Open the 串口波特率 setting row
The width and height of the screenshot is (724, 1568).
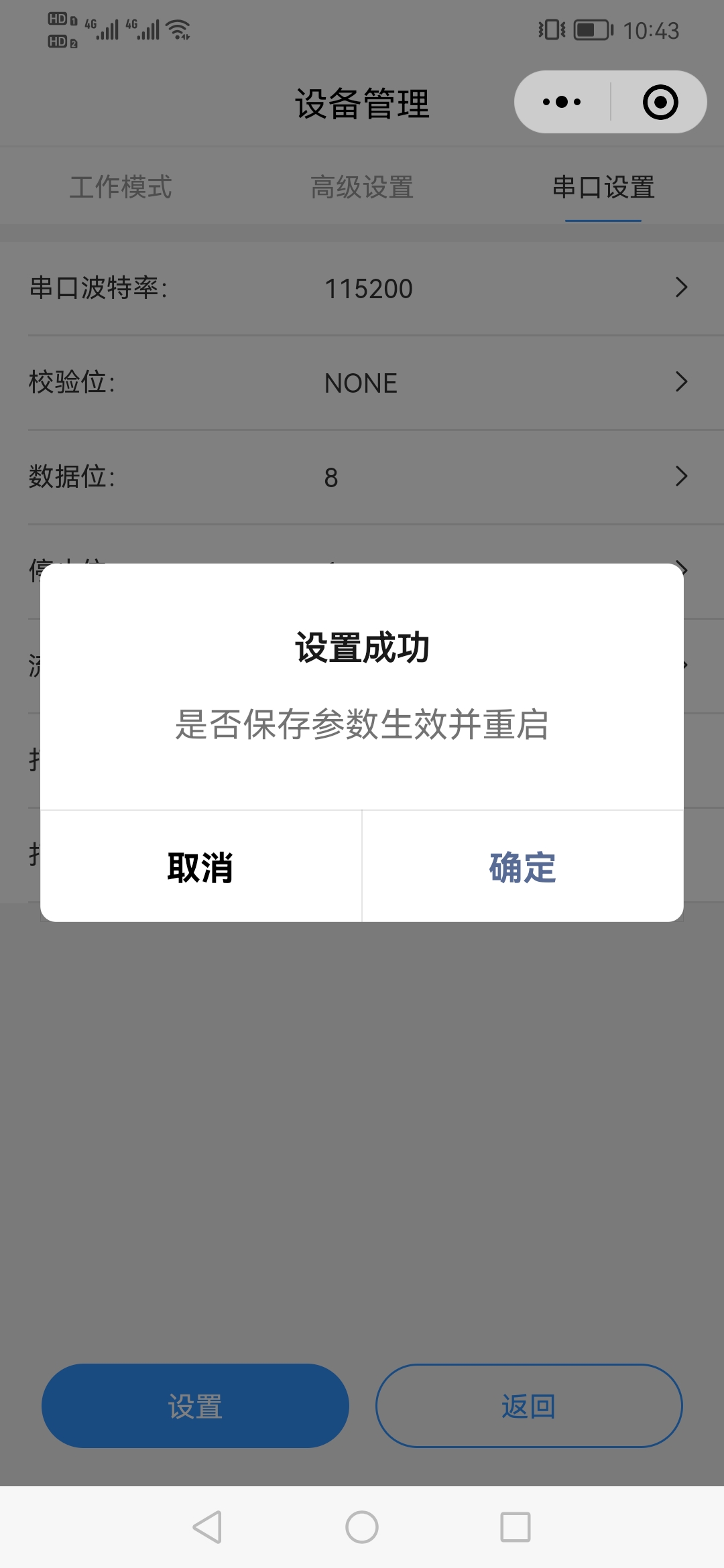pos(362,288)
